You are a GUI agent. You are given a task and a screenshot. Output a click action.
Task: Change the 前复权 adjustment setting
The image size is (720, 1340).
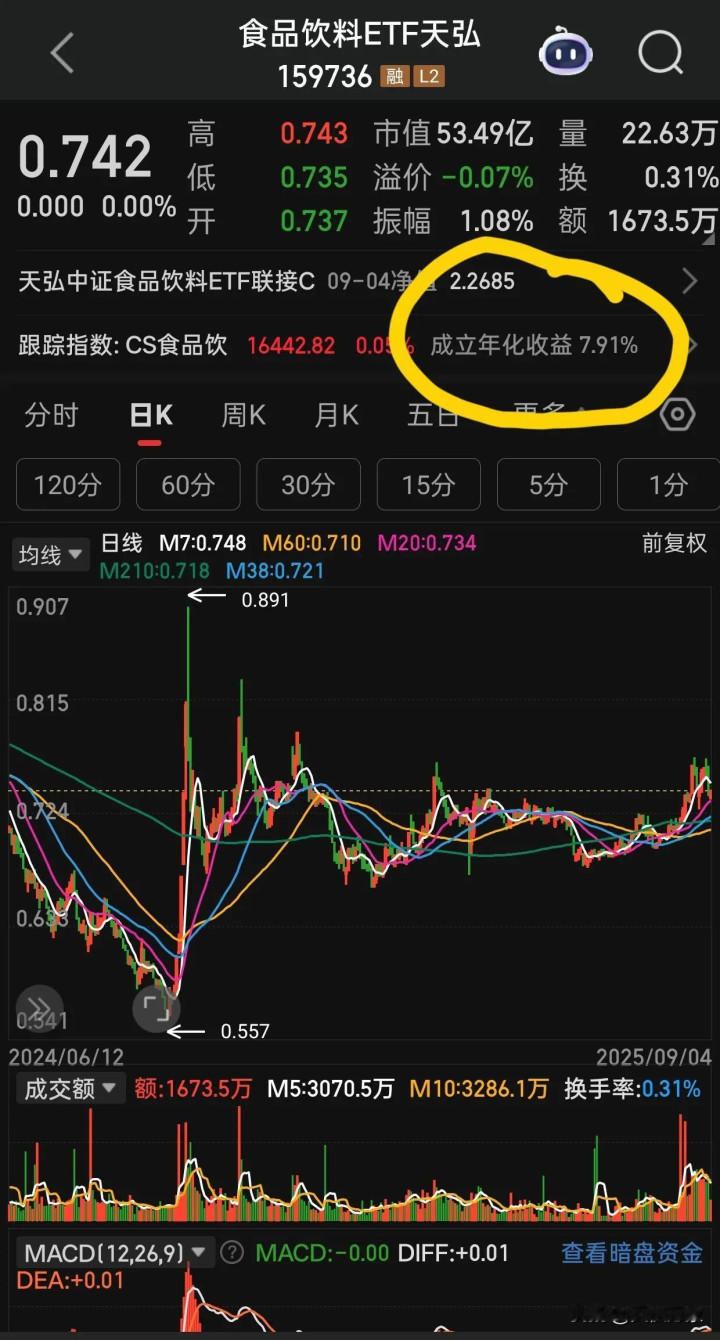[674, 544]
